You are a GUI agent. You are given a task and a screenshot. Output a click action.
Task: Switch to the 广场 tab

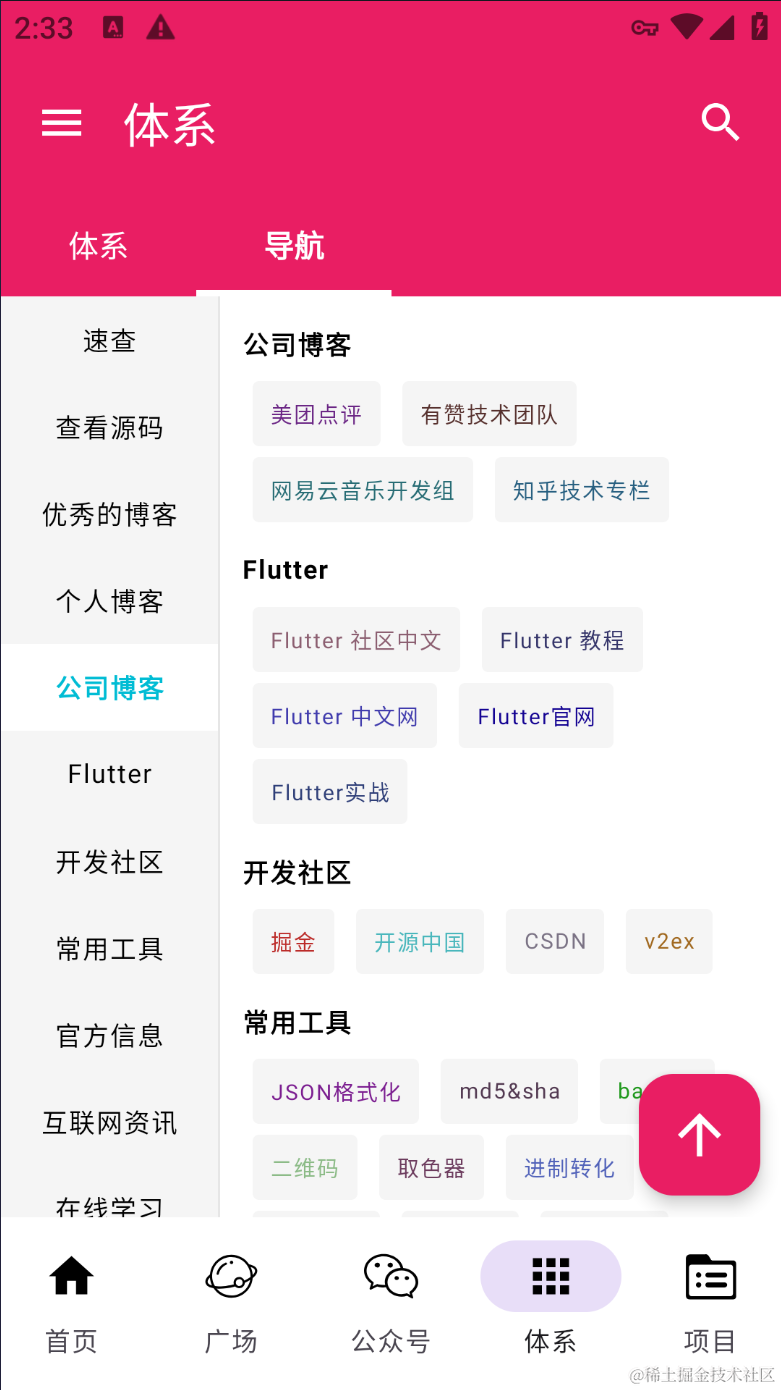click(x=231, y=1304)
